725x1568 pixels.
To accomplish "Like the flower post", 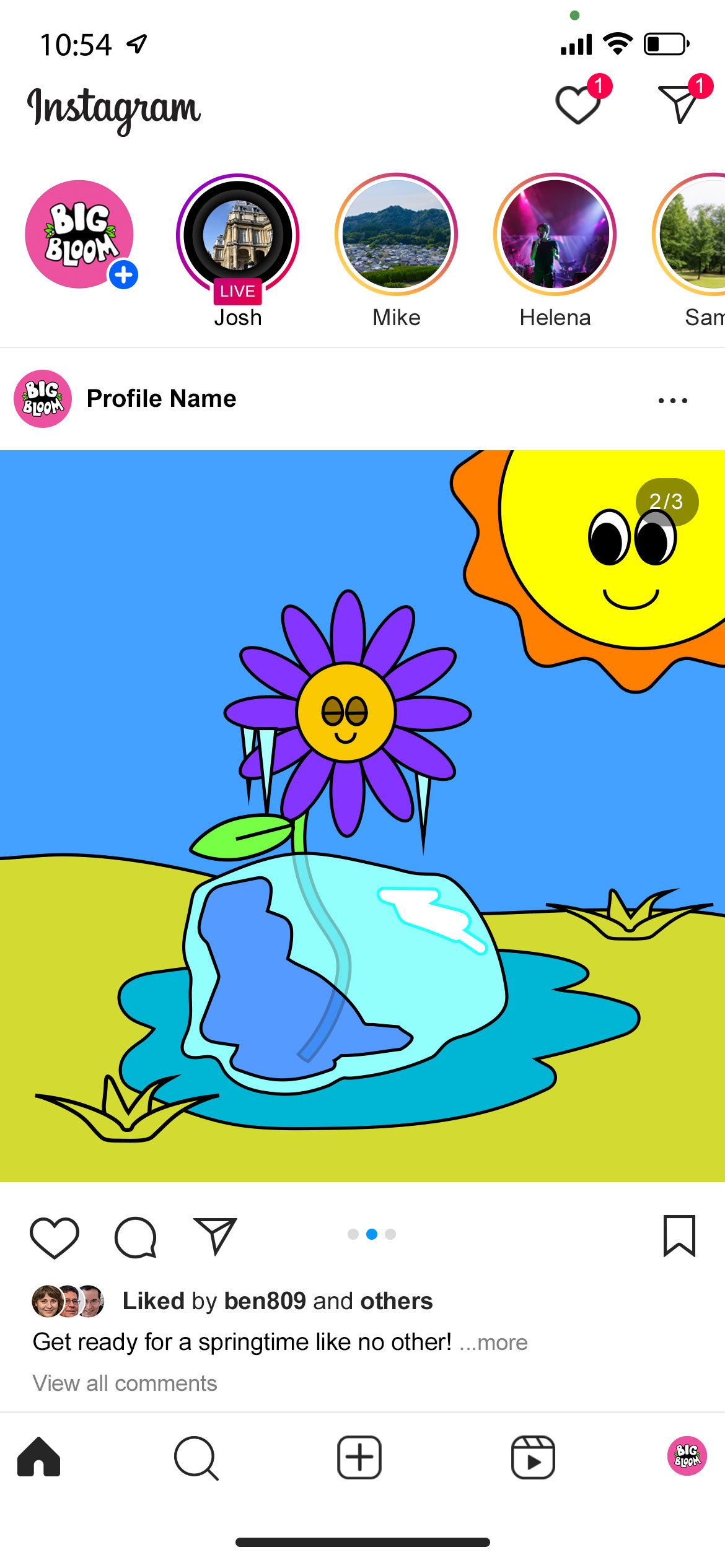I will [55, 1237].
